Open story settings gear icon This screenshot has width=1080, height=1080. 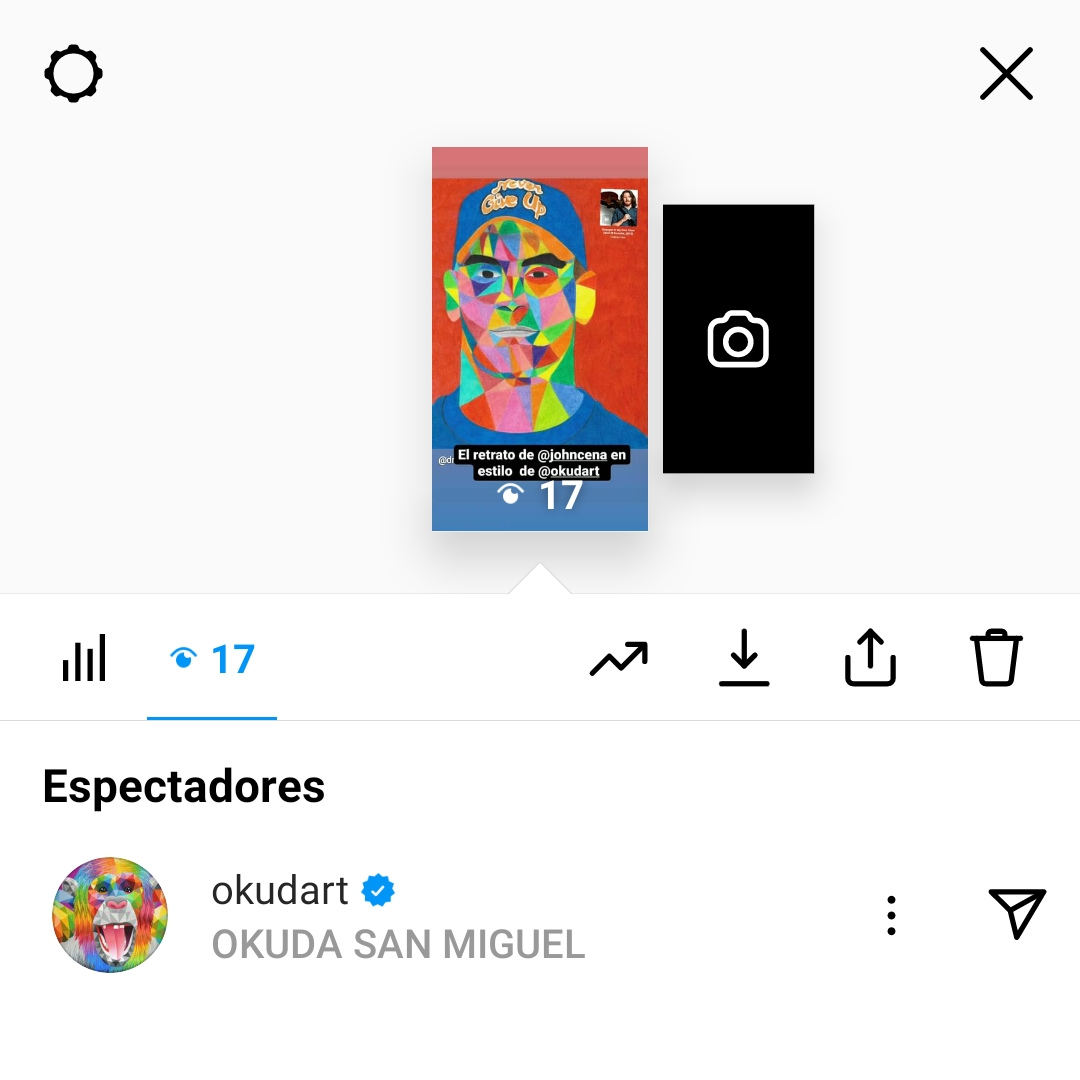(x=74, y=74)
